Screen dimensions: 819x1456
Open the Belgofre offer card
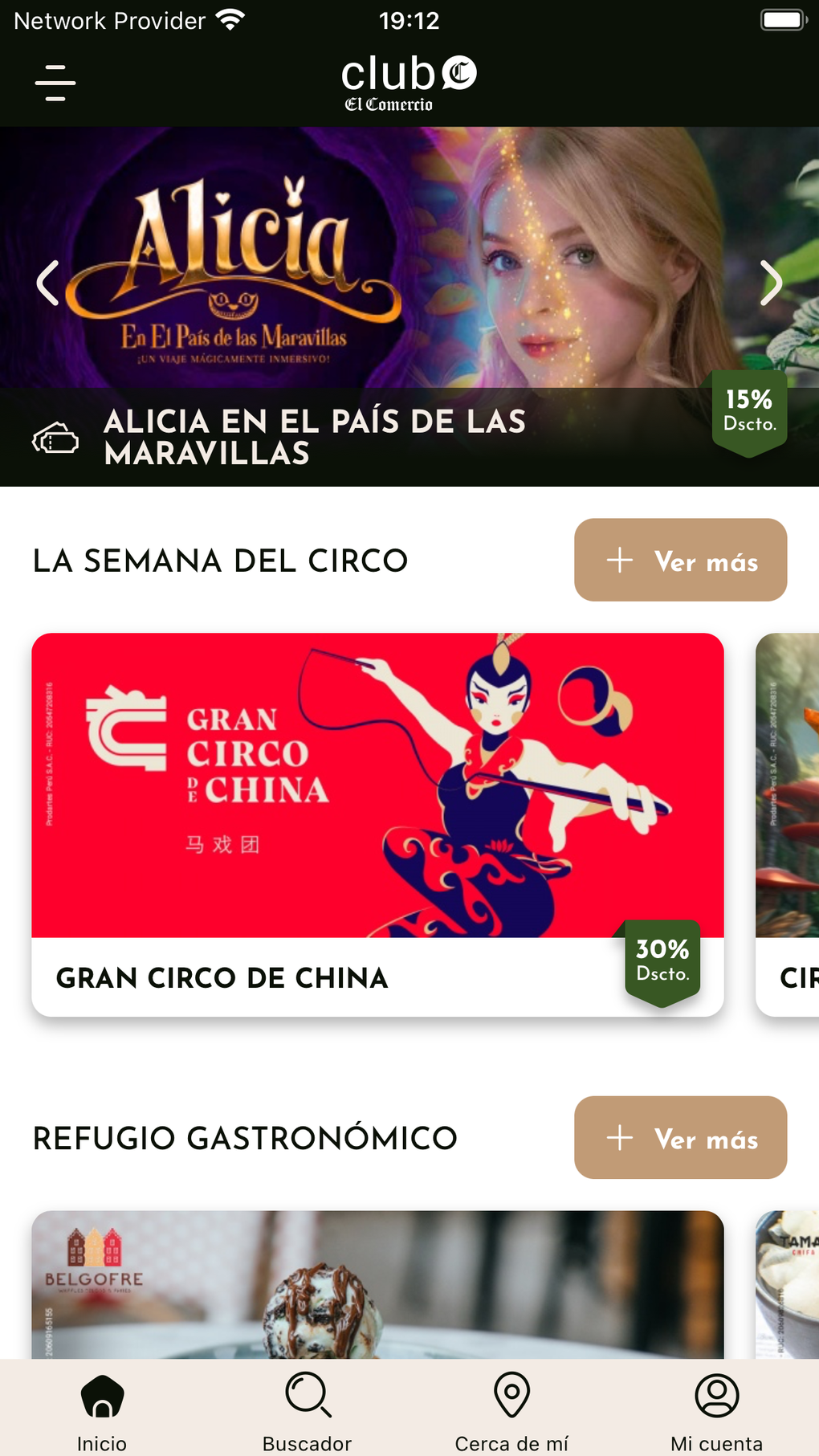tap(377, 1285)
